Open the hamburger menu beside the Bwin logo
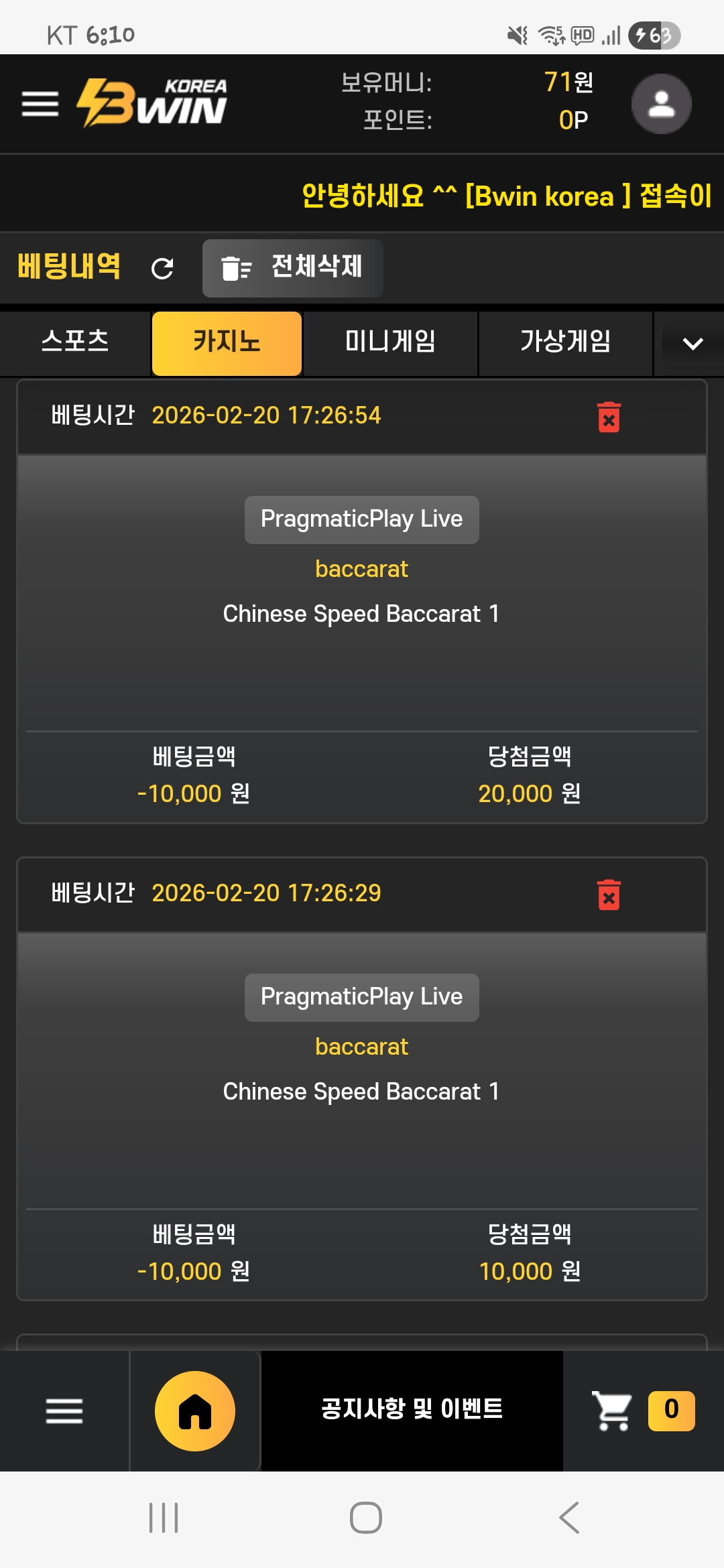 tap(40, 104)
